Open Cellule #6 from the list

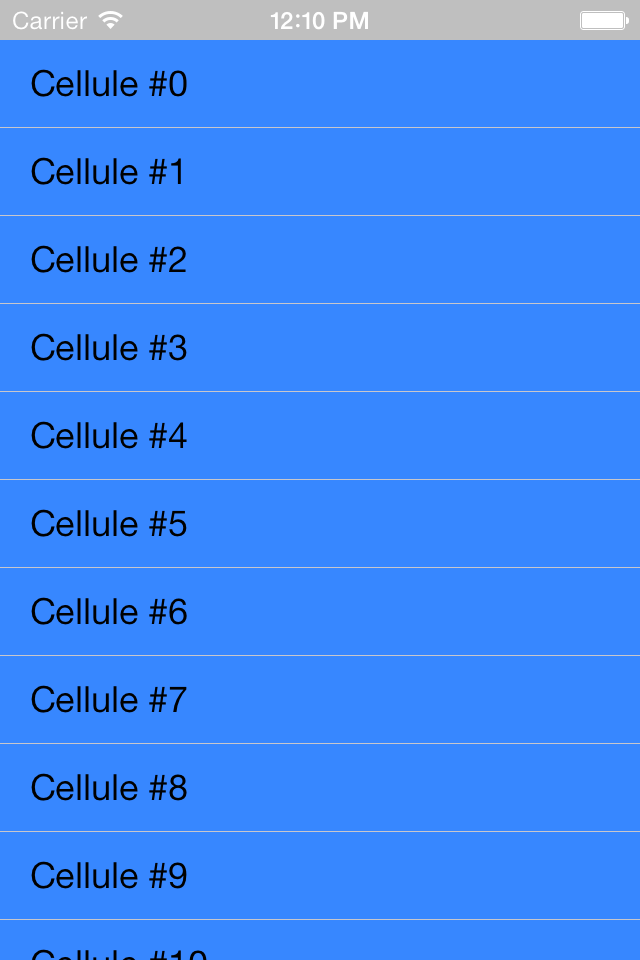[x=320, y=612]
